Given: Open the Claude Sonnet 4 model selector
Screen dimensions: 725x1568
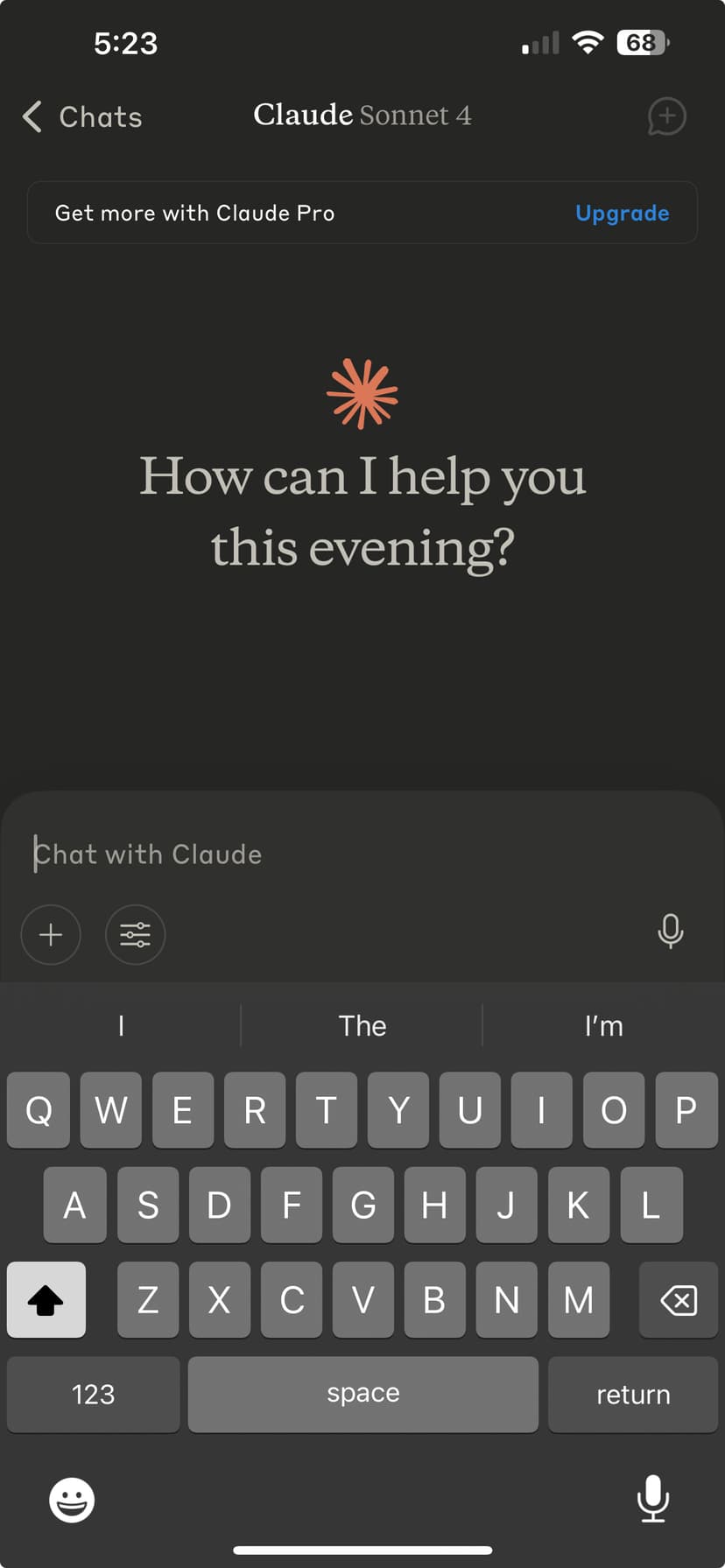Looking at the screenshot, I should [x=362, y=115].
